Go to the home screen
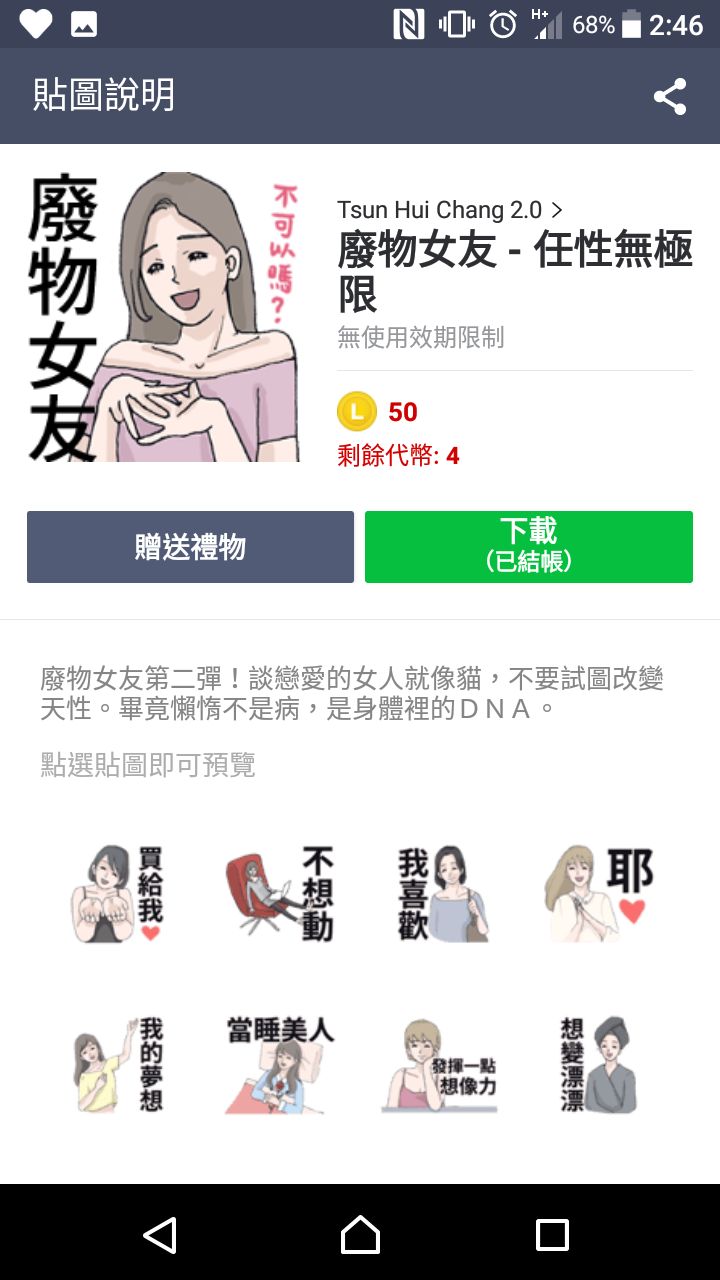The image size is (720, 1280). [x=360, y=1235]
